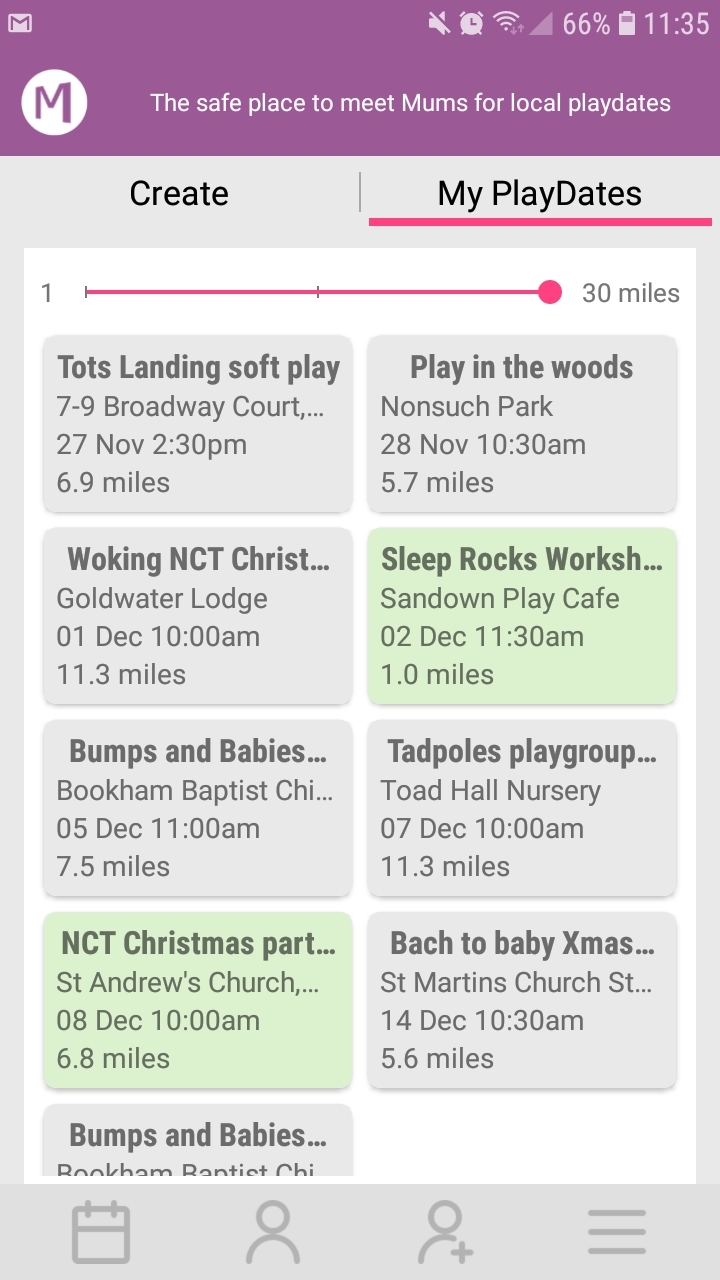Open the calendar icon in bottom bar
720x1280 pixels.
tap(101, 1231)
